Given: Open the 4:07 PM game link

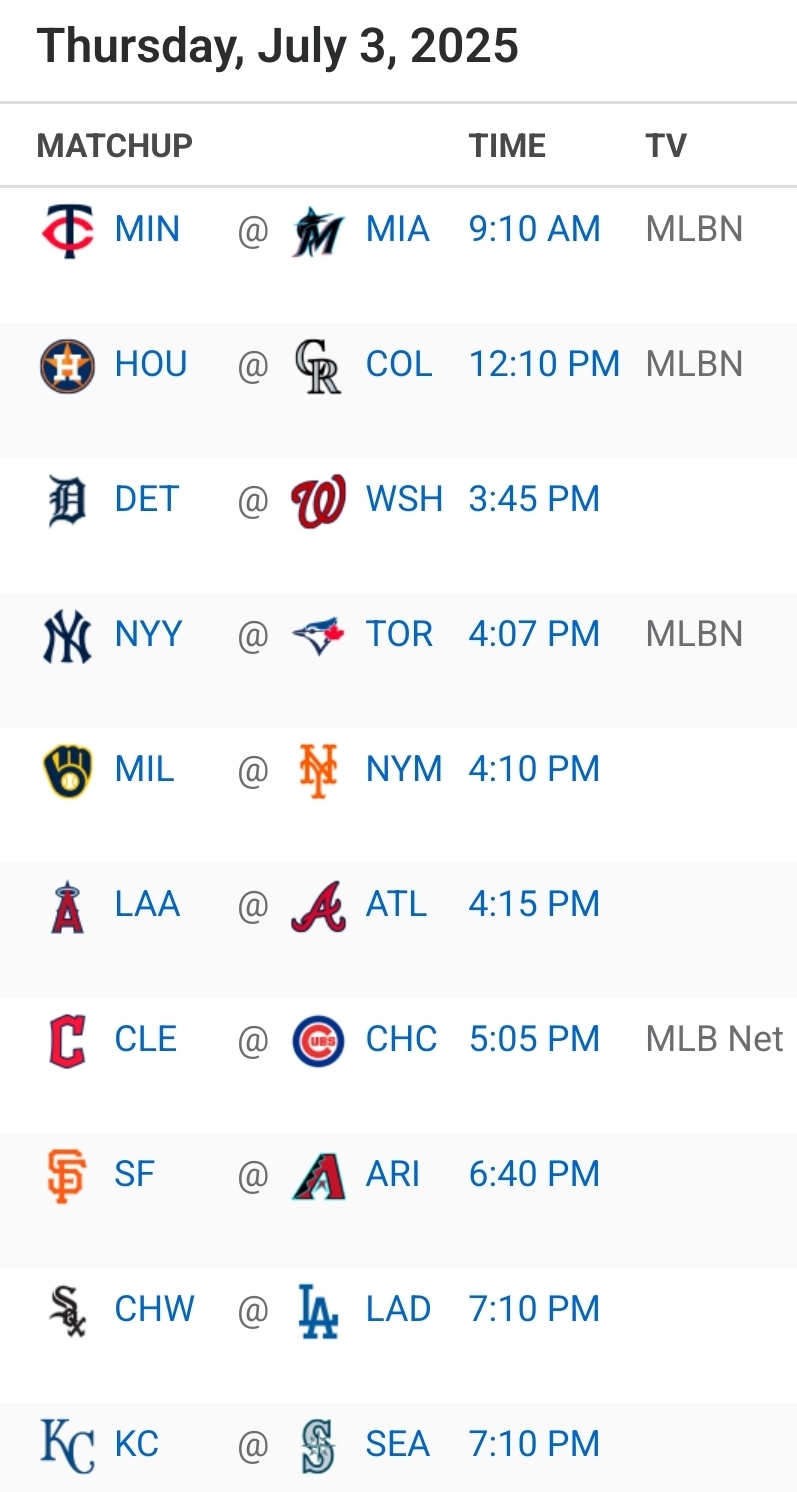Looking at the screenshot, I should coord(535,634).
